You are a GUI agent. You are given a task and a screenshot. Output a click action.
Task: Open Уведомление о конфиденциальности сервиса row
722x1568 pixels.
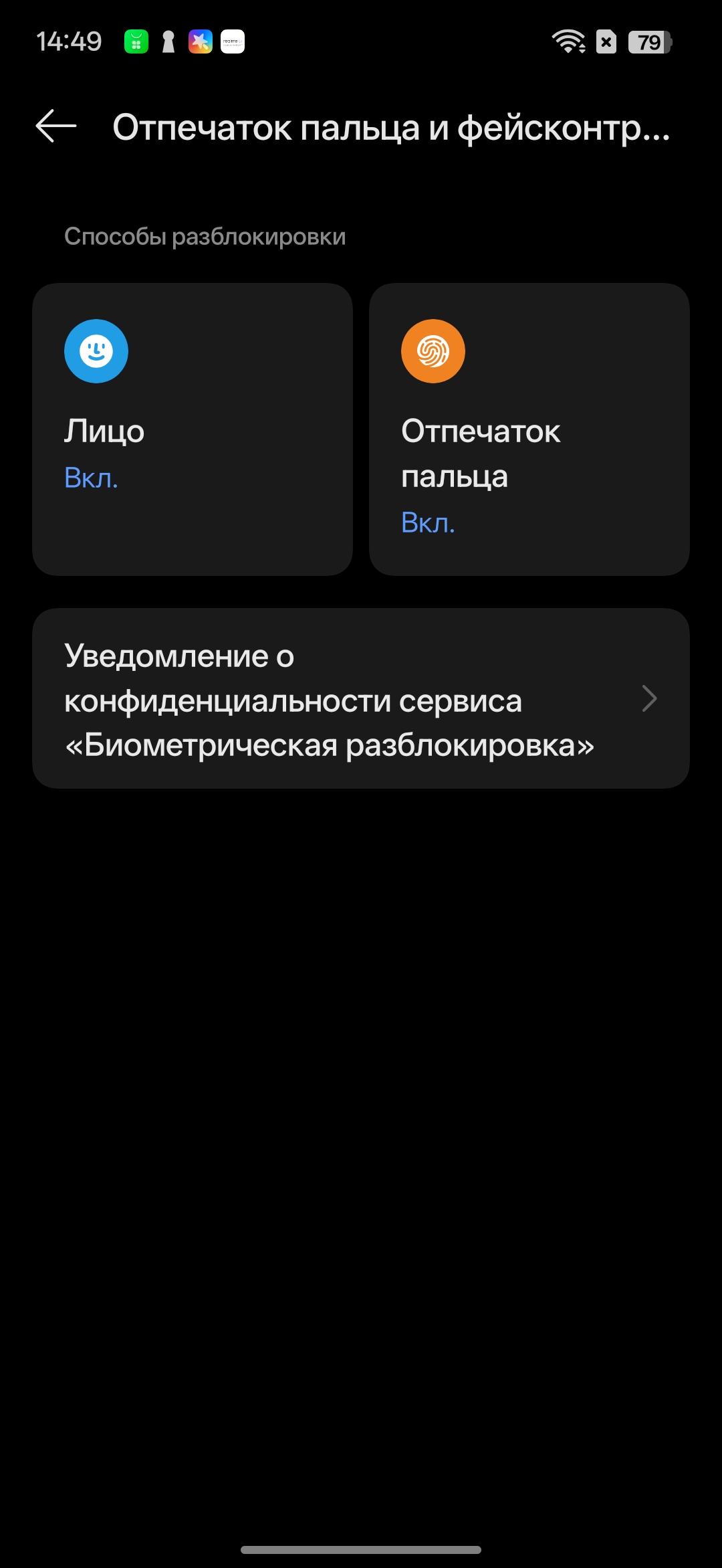click(x=361, y=698)
